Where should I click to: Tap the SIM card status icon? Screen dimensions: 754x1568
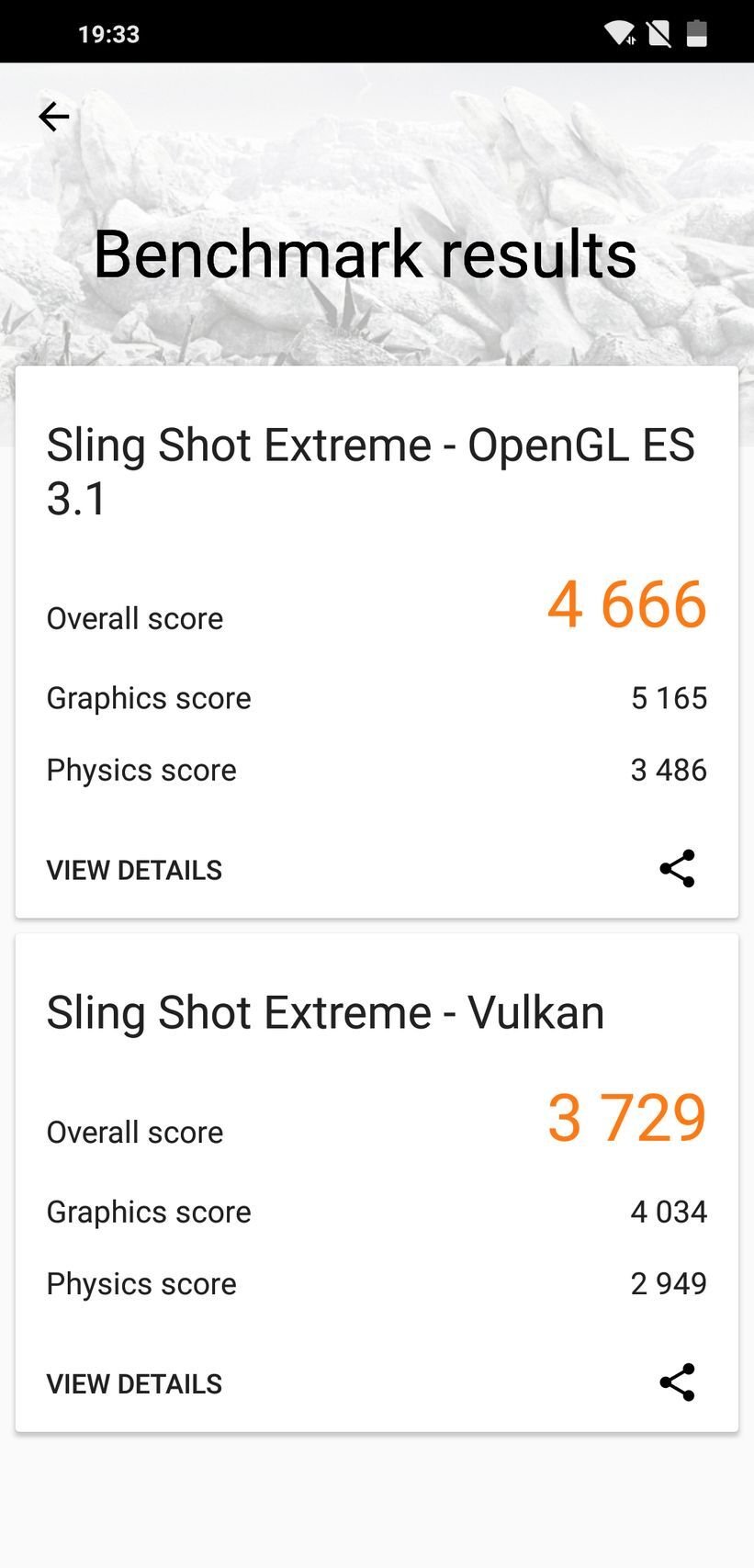pyautogui.click(x=658, y=33)
